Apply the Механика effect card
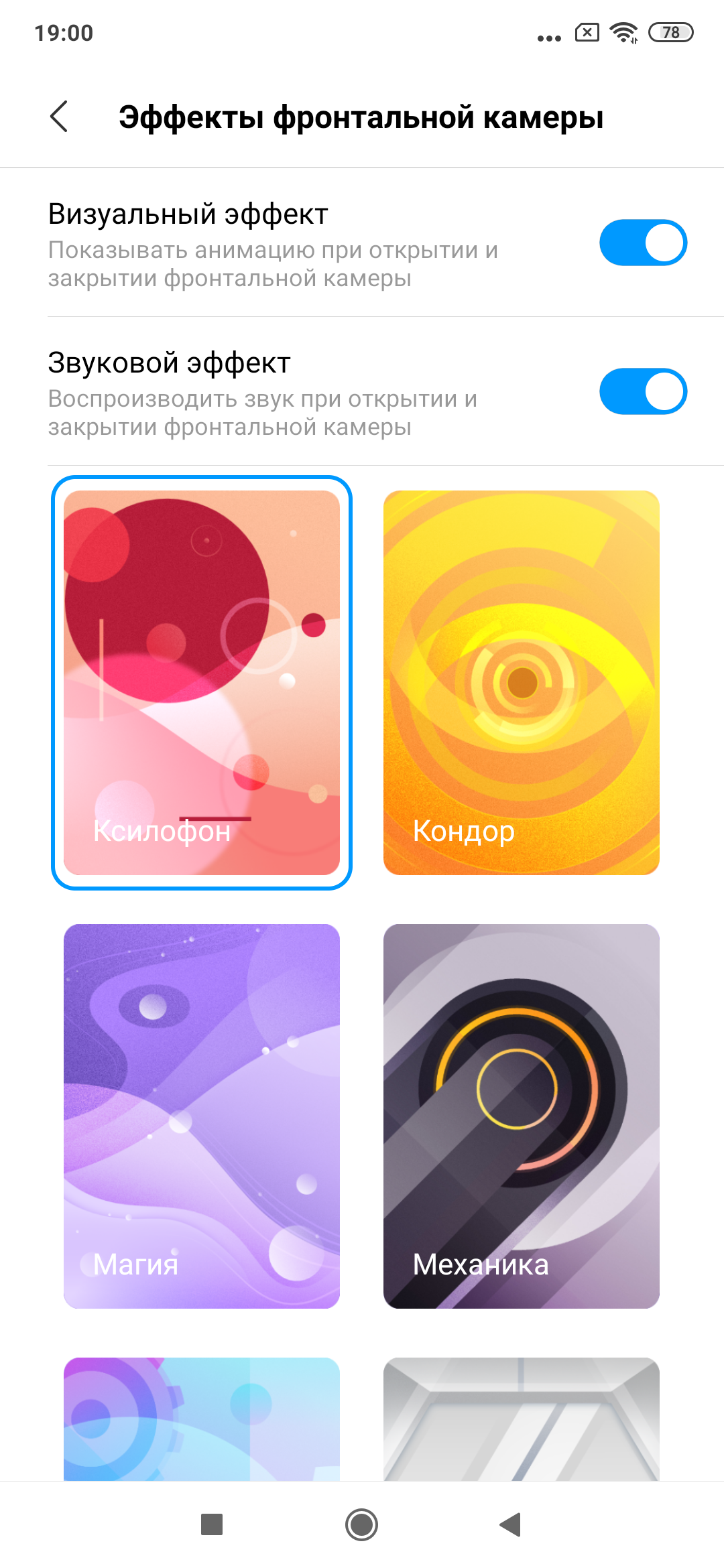The image size is (724, 1568). [521, 1116]
